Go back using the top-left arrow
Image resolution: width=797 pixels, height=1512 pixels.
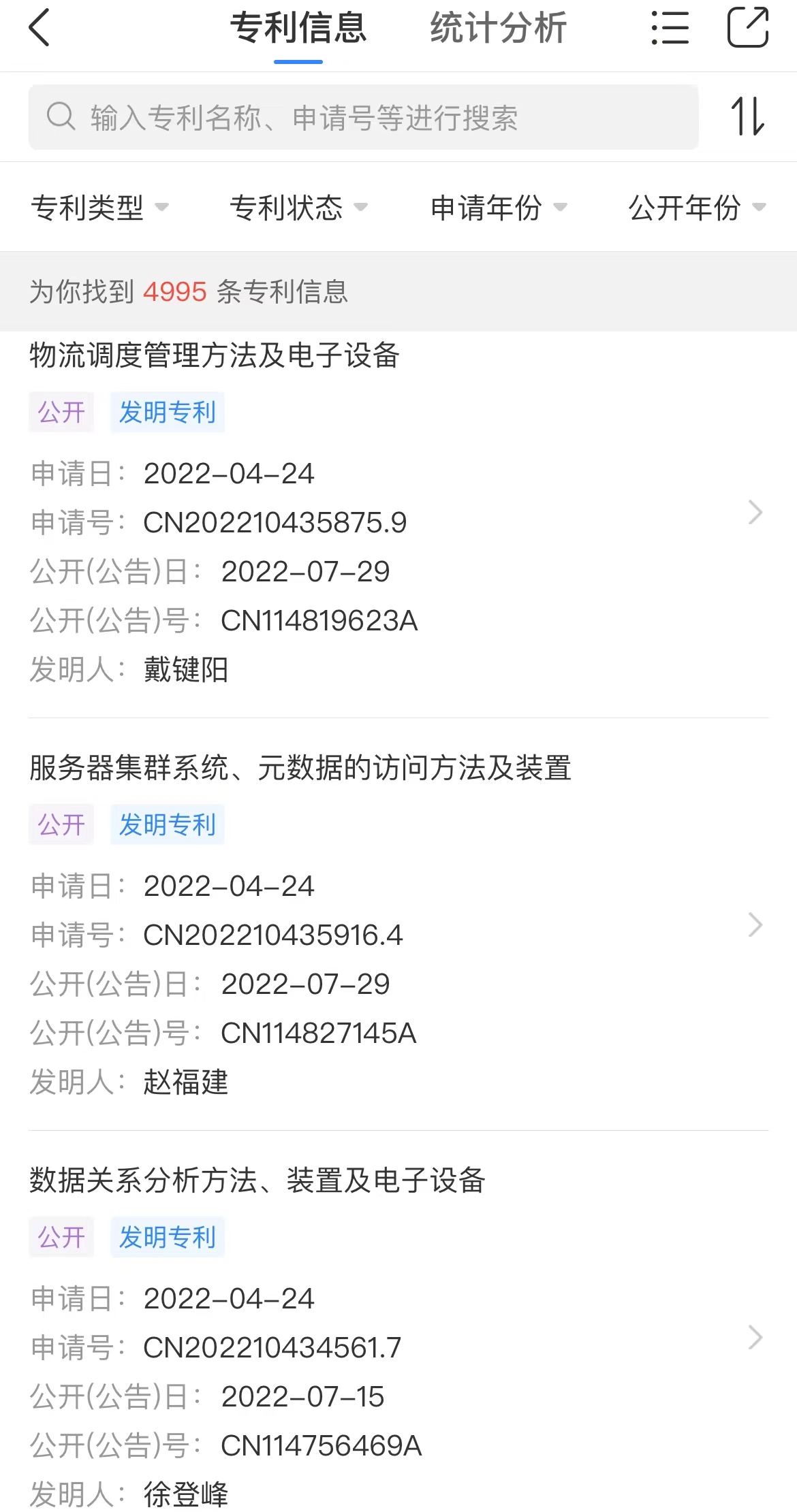click(x=40, y=29)
